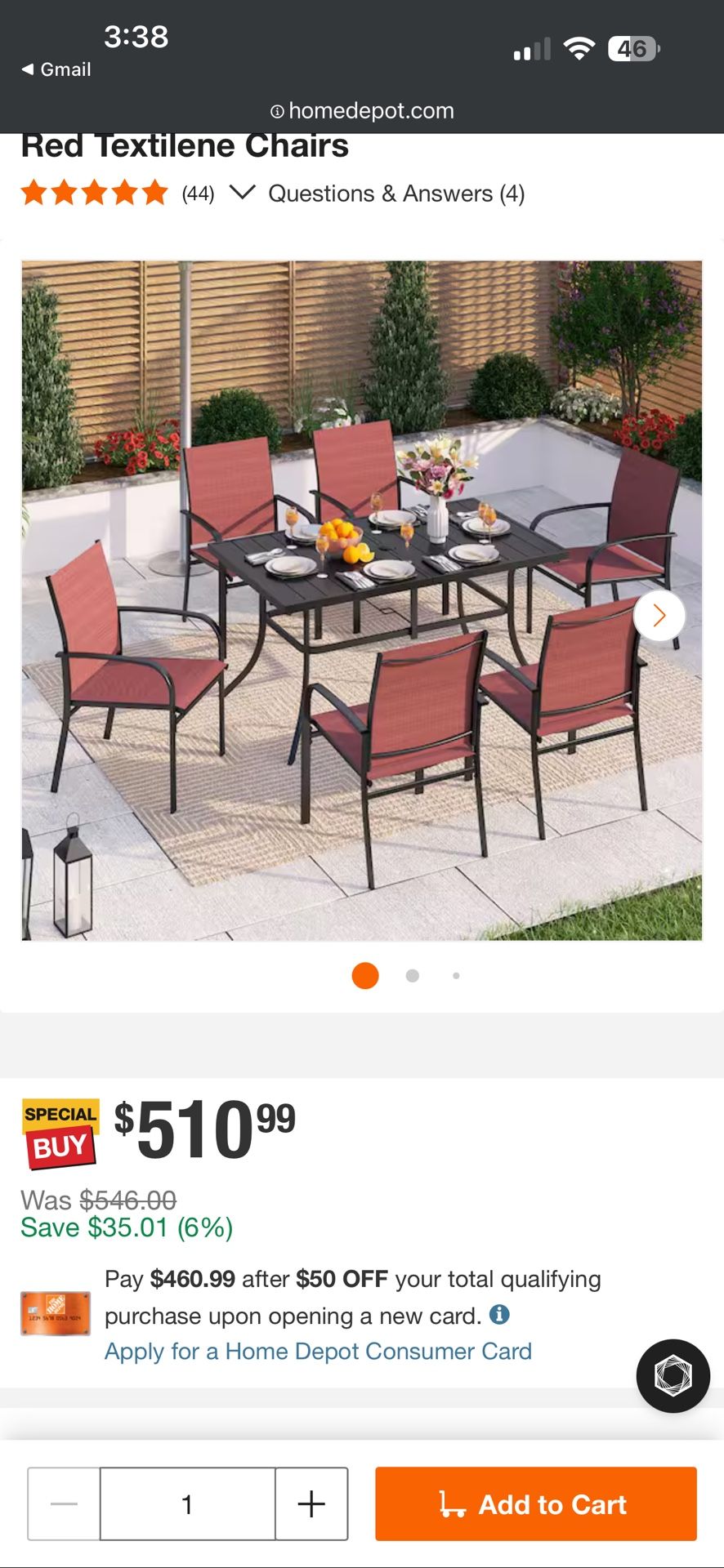Tap the next-image arrow on the product photo
Image resolution: width=724 pixels, height=1568 pixels.
point(658,616)
